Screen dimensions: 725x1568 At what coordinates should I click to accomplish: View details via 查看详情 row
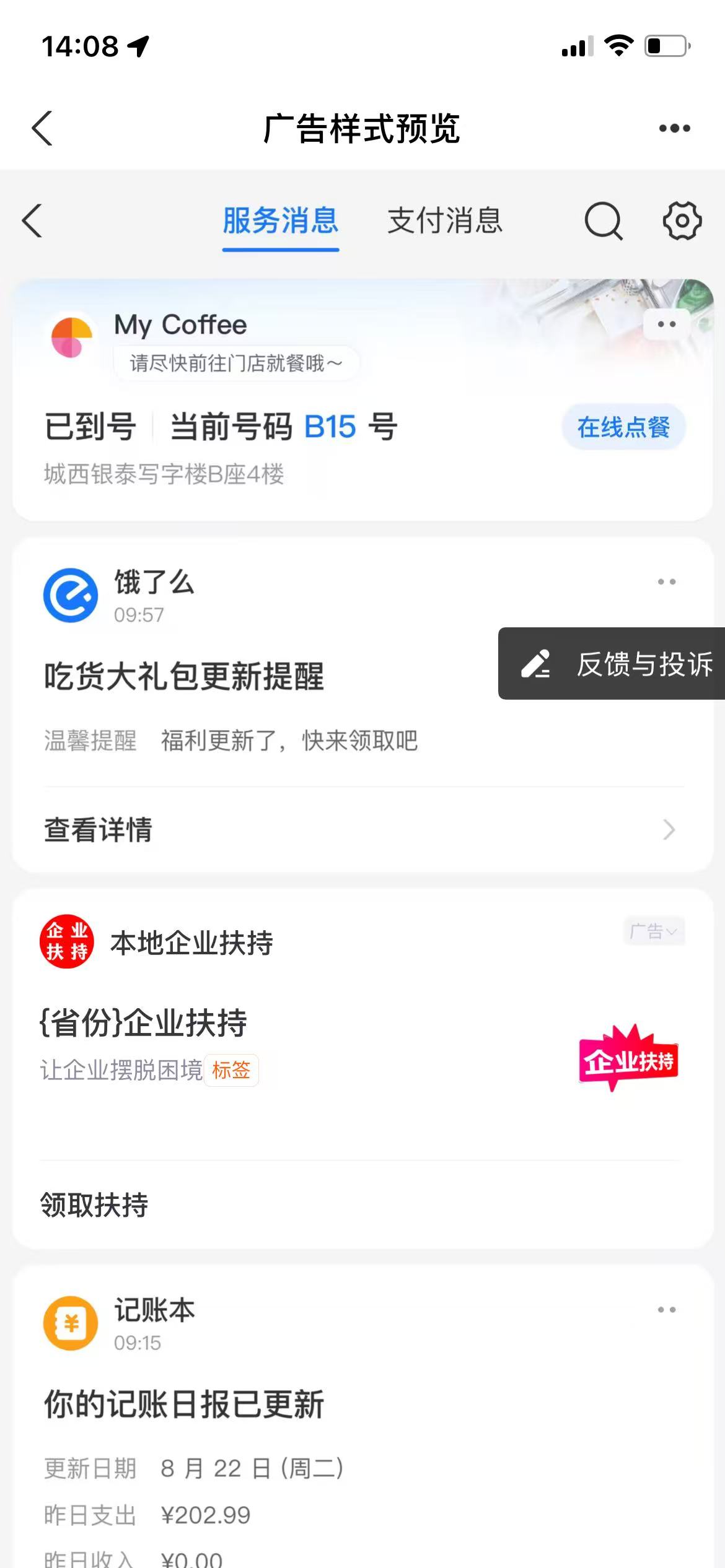(359, 830)
